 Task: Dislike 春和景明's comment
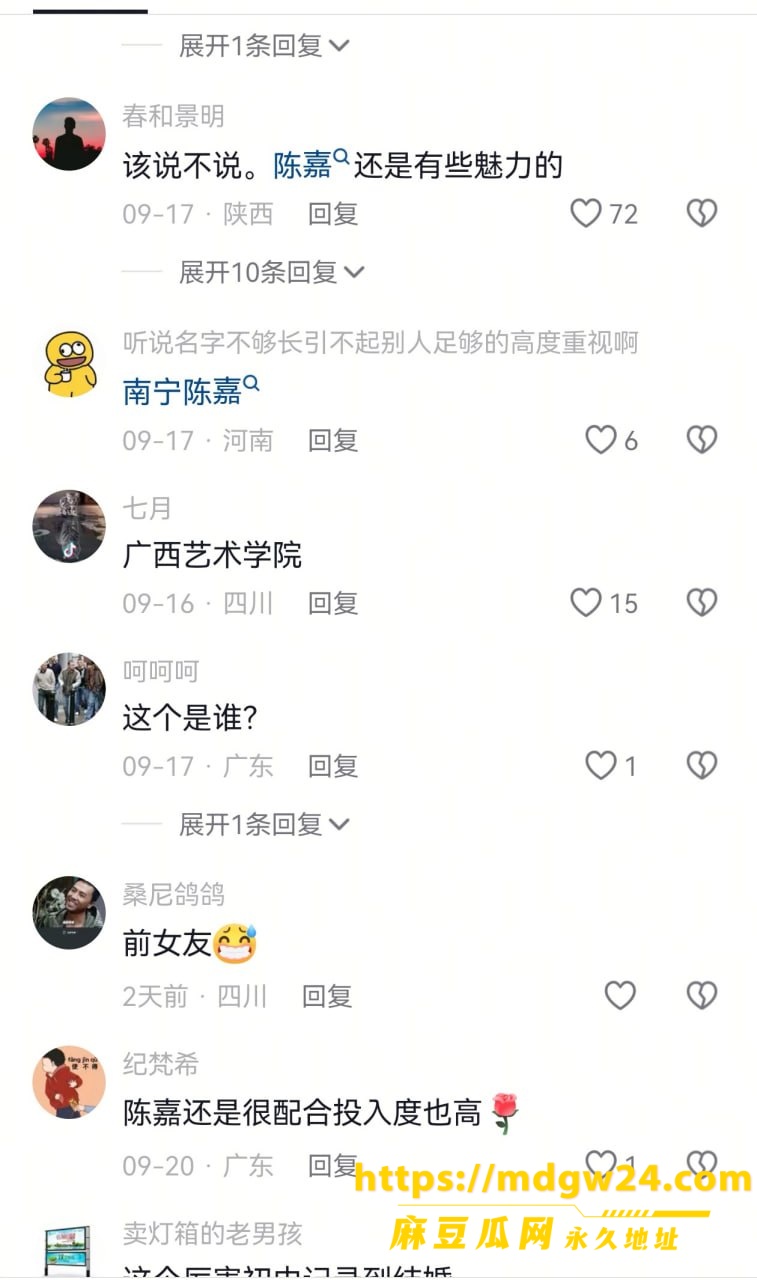(x=702, y=213)
